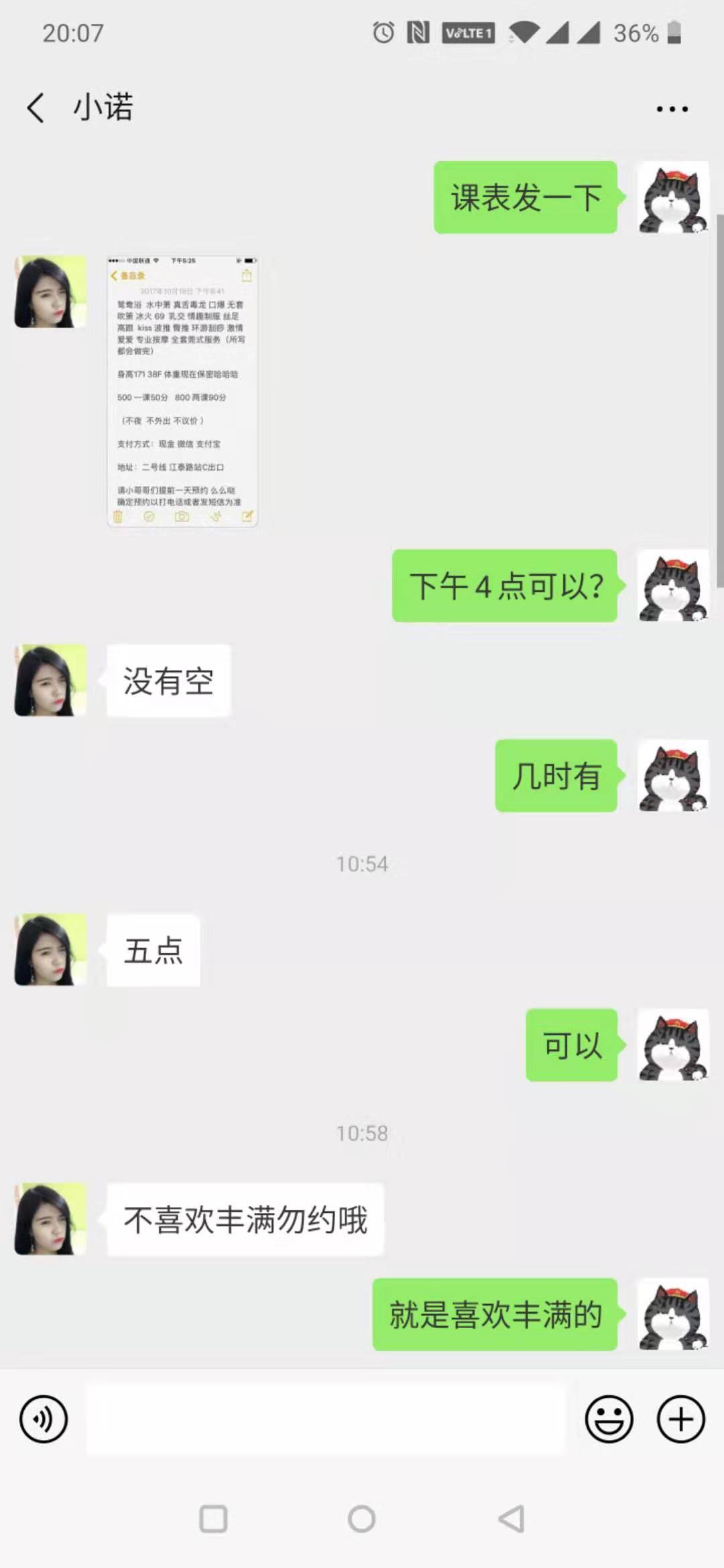Viewport: 724px width, 1568px height.
Task: Return to the system home screen
Action: pyautogui.click(x=361, y=1519)
